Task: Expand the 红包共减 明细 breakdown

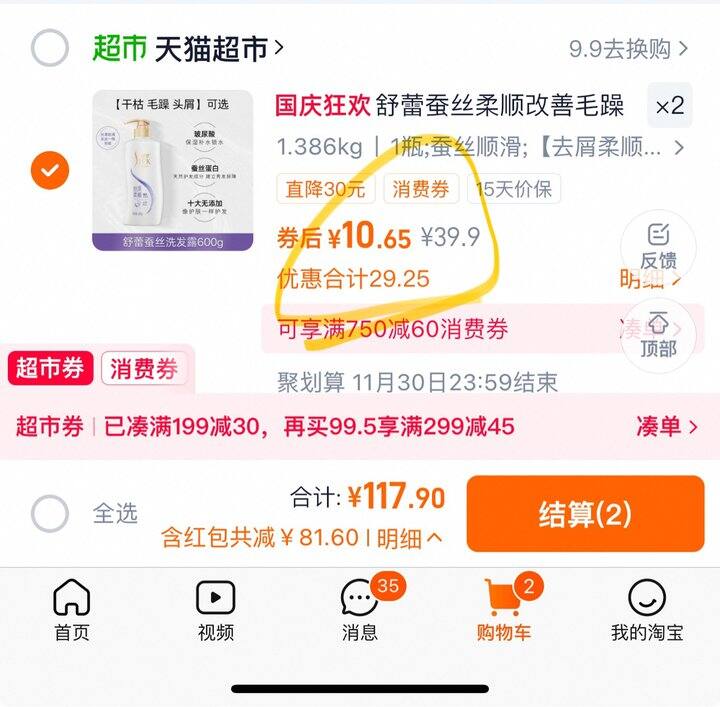Action: tap(410, 538)
